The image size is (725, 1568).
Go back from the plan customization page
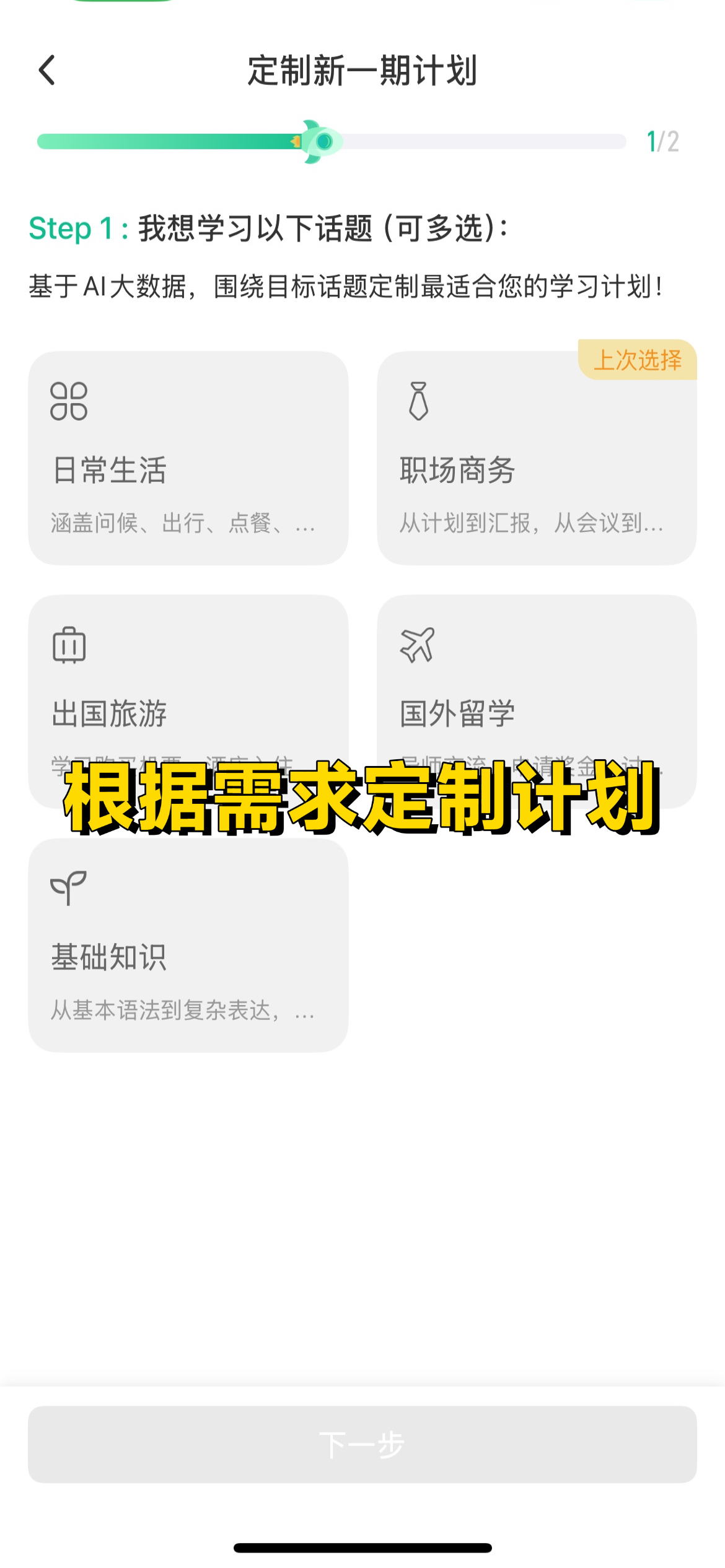point(47,70)
